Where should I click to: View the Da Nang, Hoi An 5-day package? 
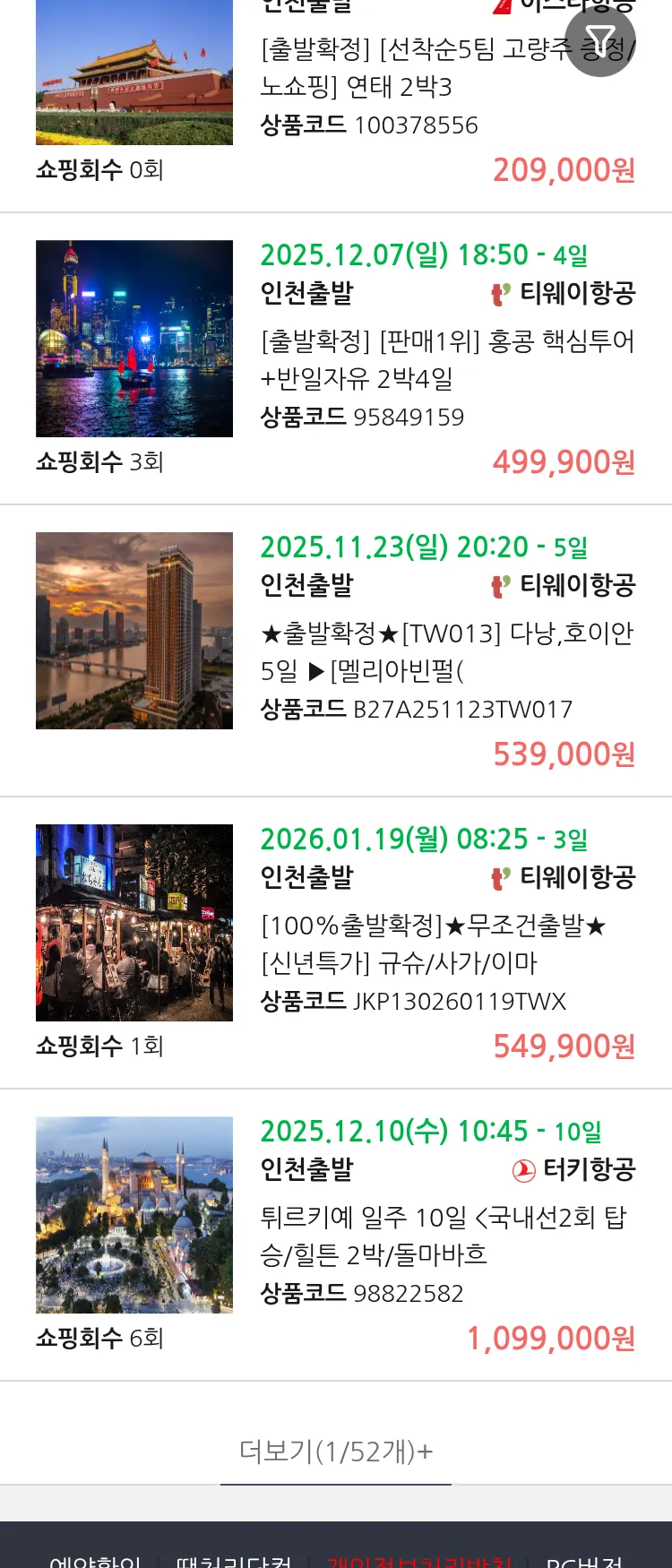pyautogui.click(x=447, y=651)
